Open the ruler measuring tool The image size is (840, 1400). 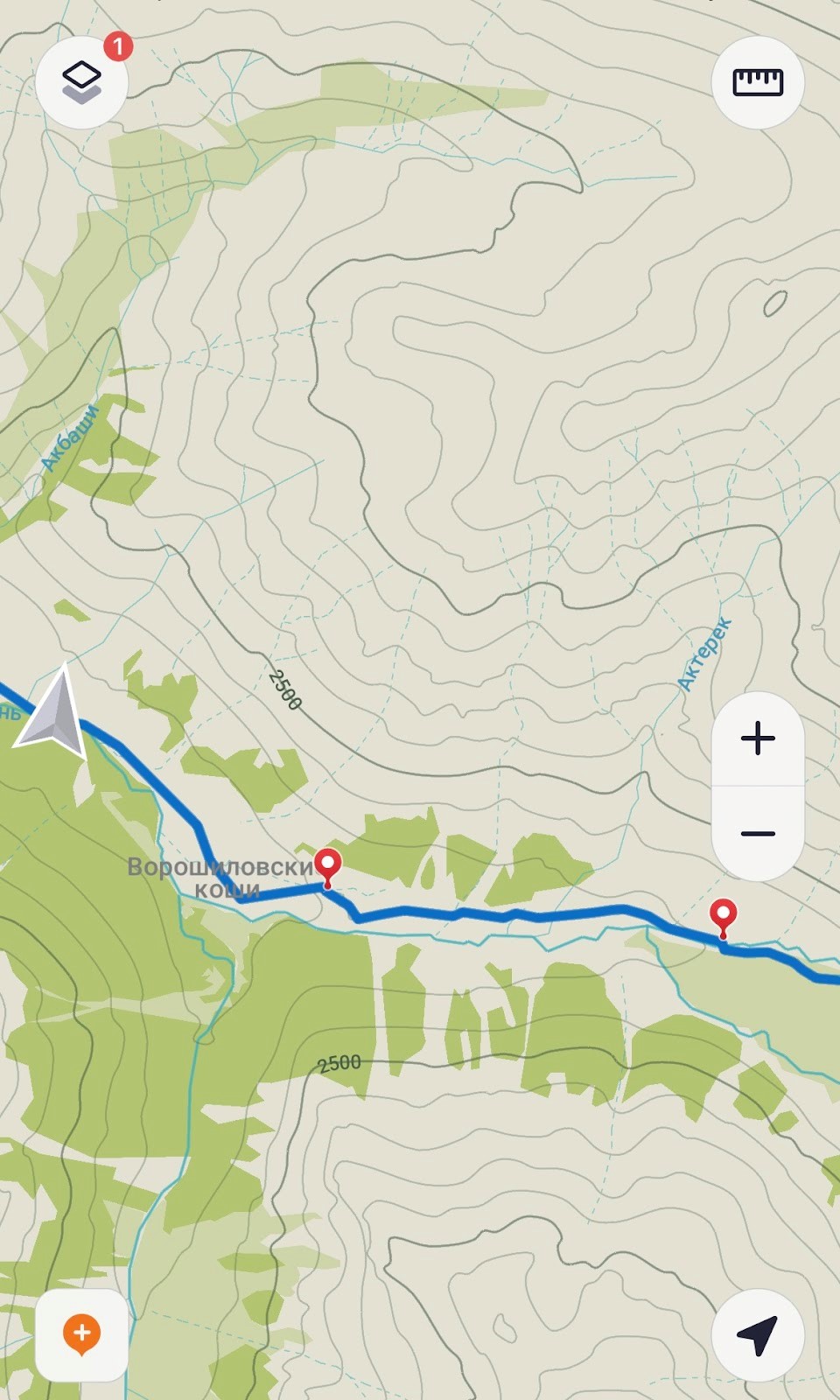tap(758, 82)
